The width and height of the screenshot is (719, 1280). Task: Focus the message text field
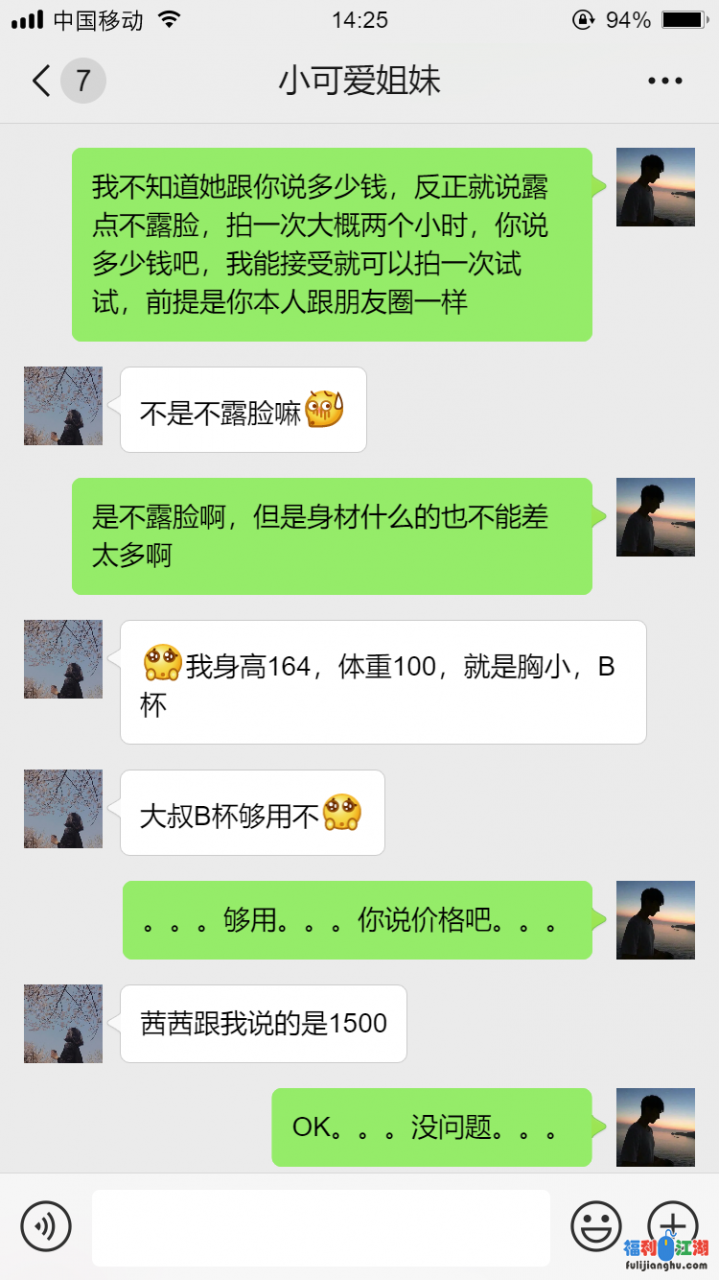[x=321, y=1228]
